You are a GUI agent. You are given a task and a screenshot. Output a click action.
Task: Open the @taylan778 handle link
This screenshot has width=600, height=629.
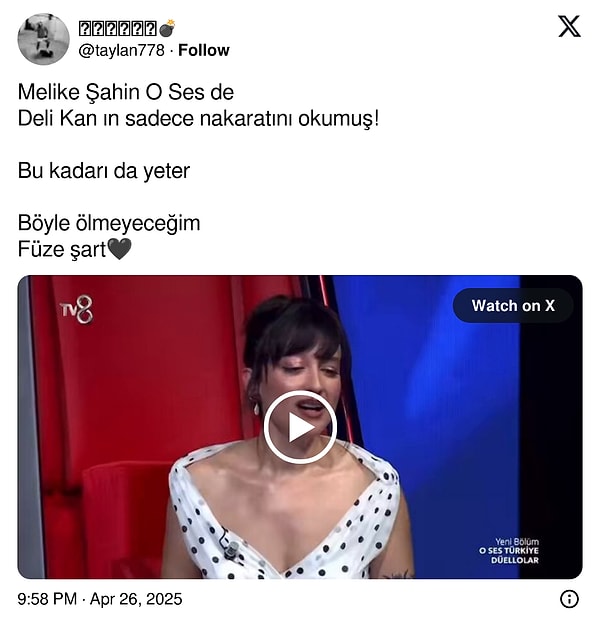coord(121,50)
